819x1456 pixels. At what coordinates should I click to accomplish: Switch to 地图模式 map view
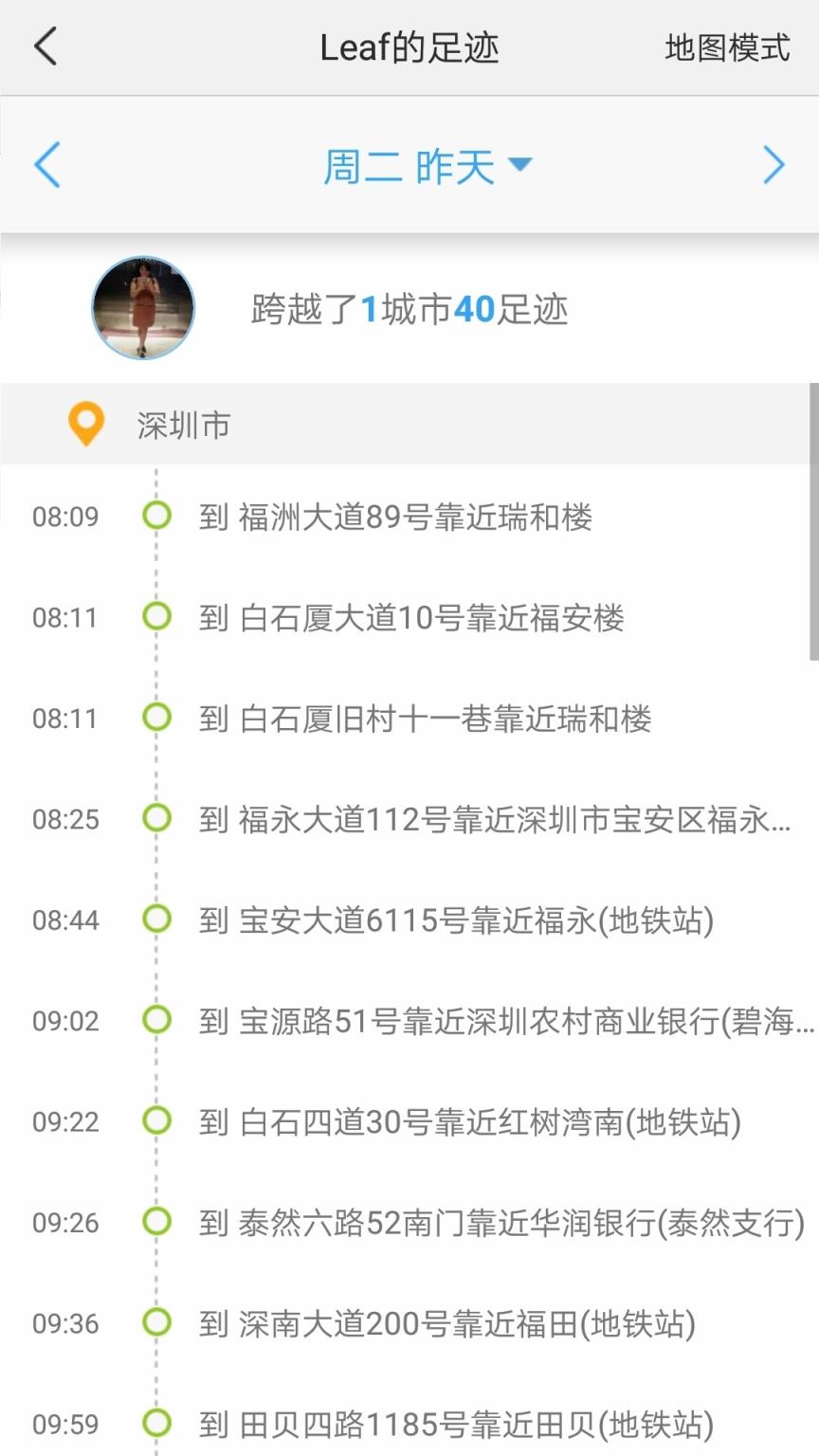[726, 45]
